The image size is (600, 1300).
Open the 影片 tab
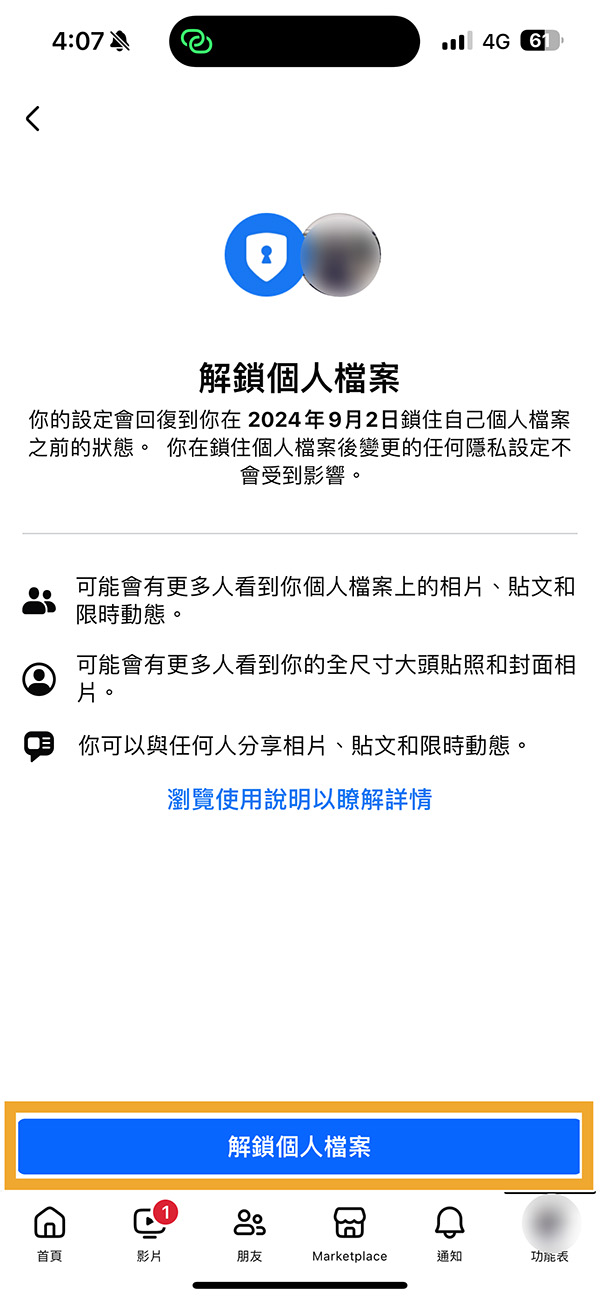coord(149,1233)
